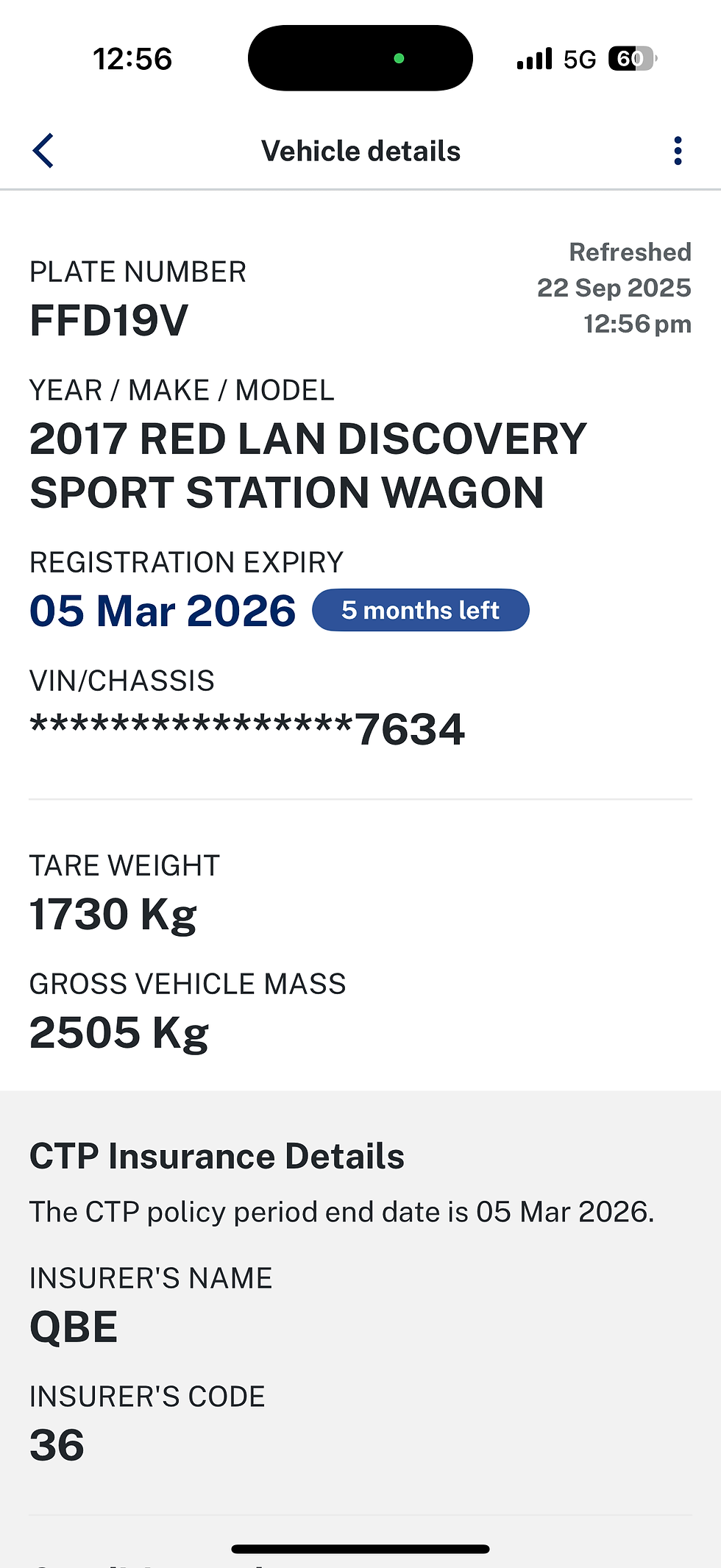Viewport: 721px width, 1568px height.
Task: Open the three-dot overflow menu
Action: pos(678,151)
